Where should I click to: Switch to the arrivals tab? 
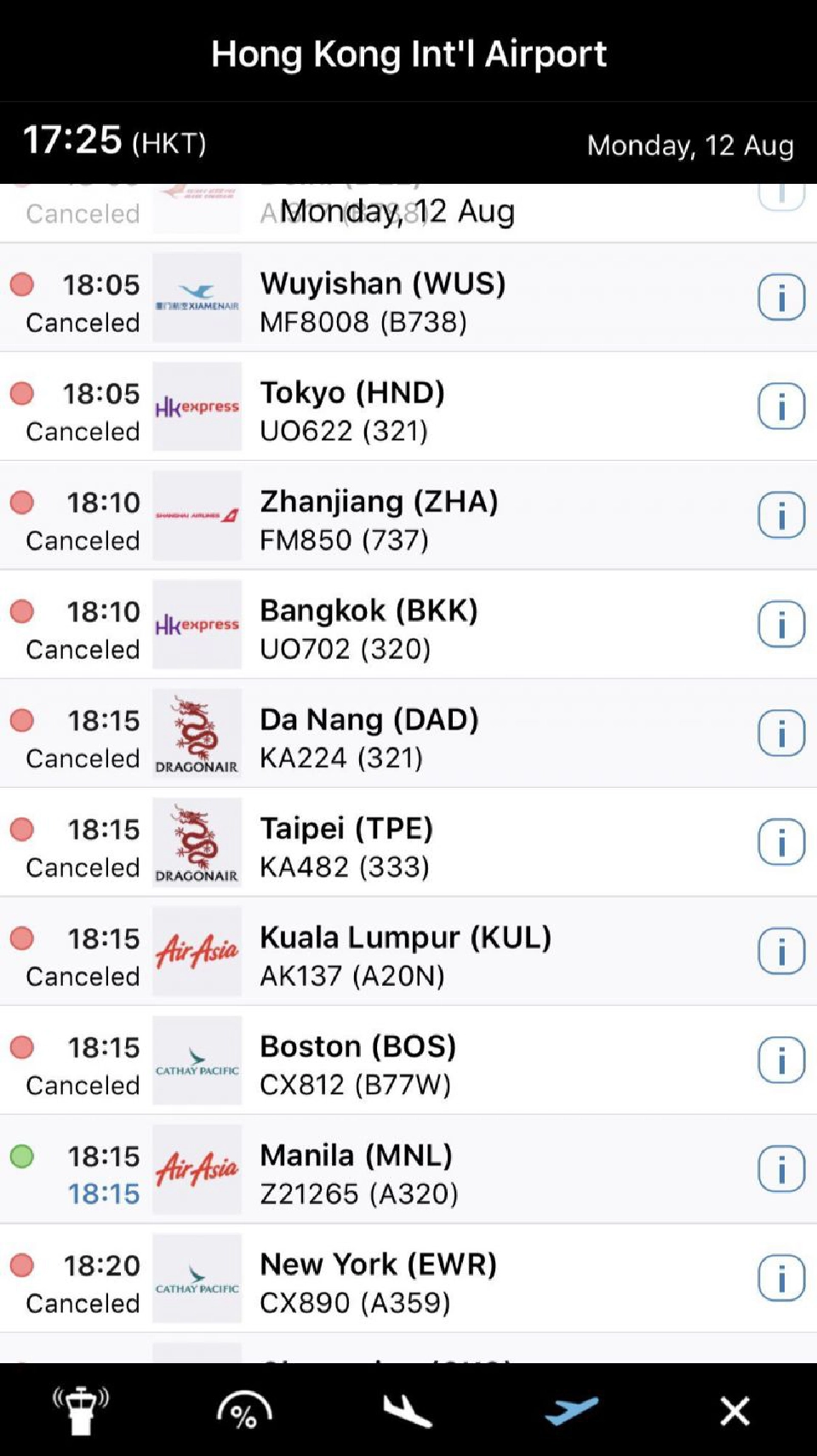pos(408,1410)
